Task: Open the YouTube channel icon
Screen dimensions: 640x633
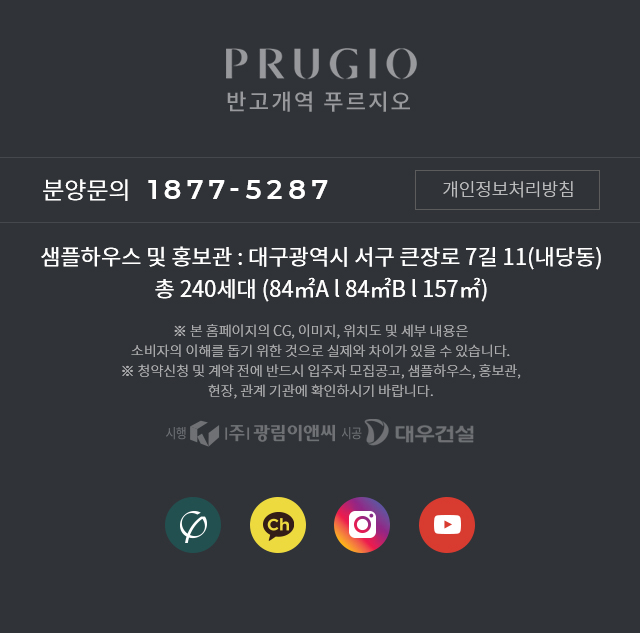Action: tap(447, 525)
